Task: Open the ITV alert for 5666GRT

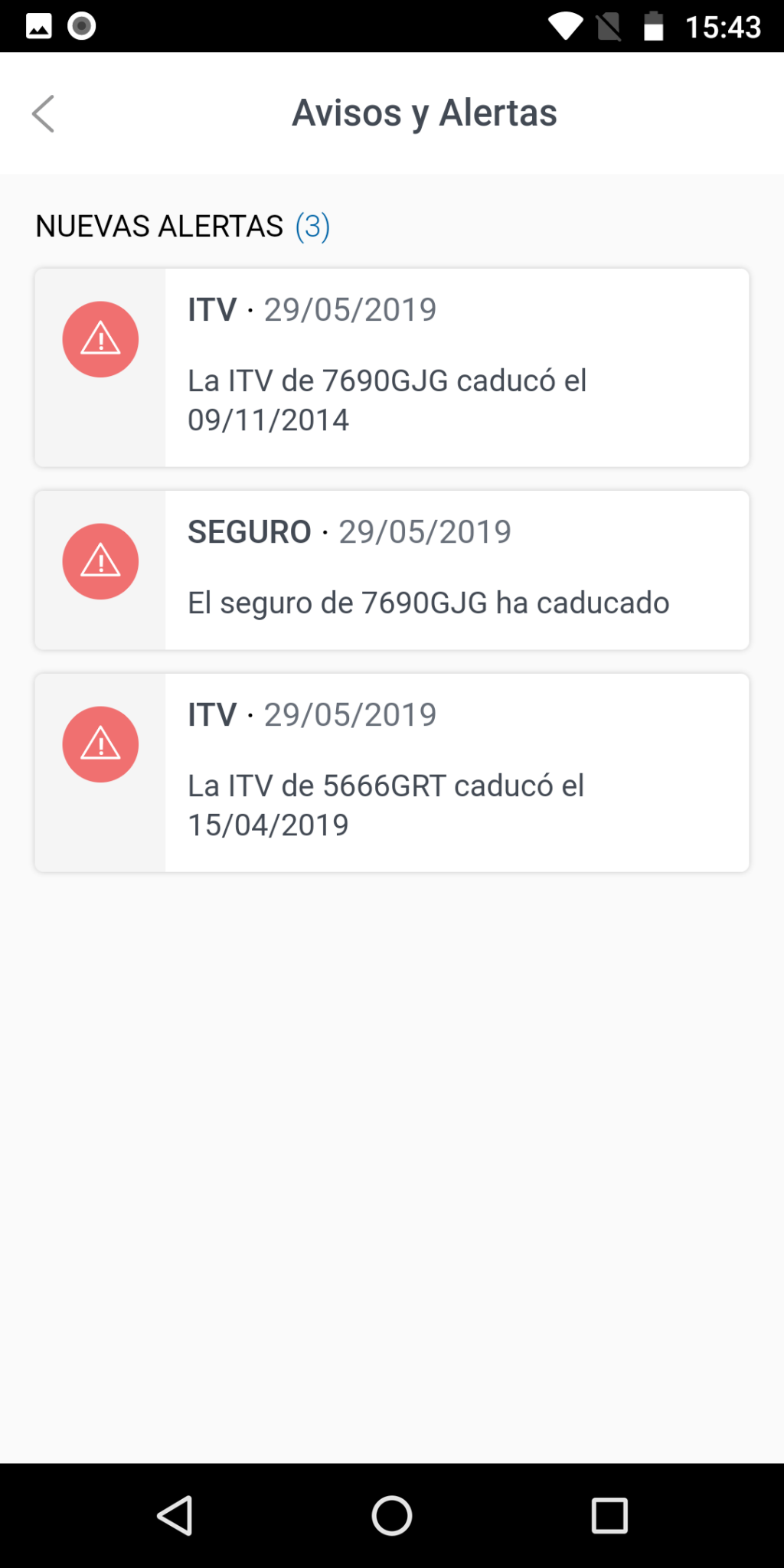Action: click(391, 773)
